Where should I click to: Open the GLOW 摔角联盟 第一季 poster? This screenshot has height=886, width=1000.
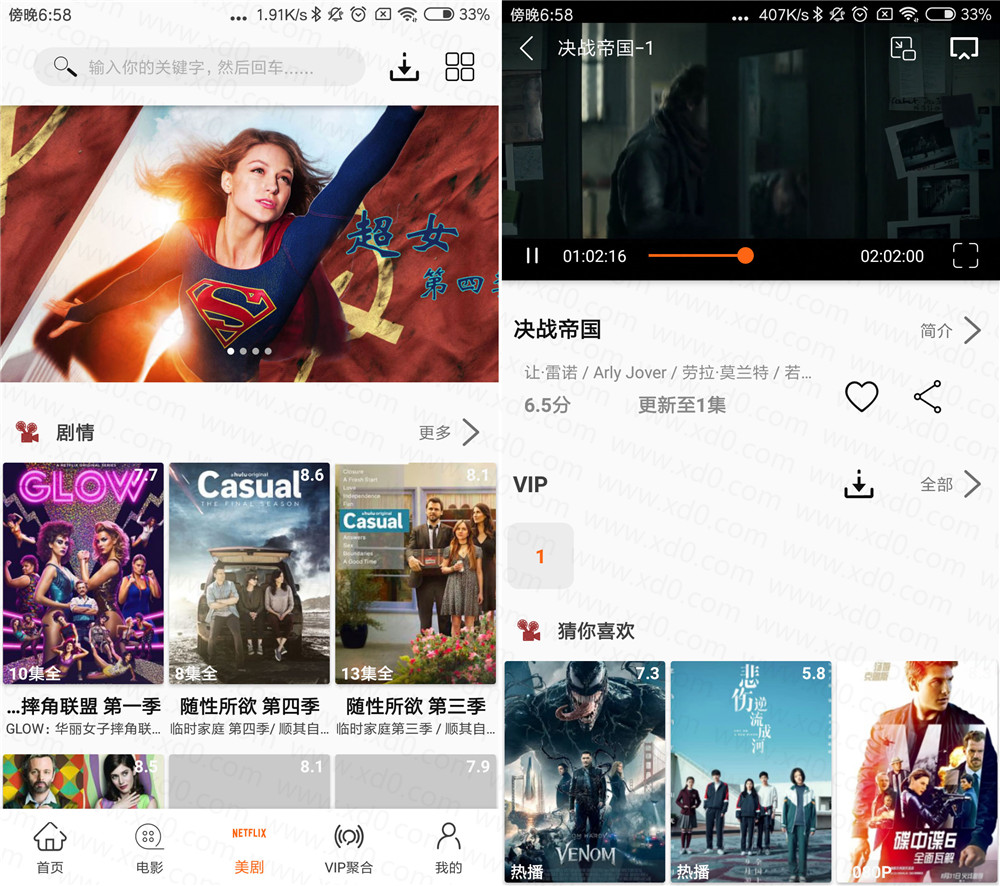coord(83,573)
